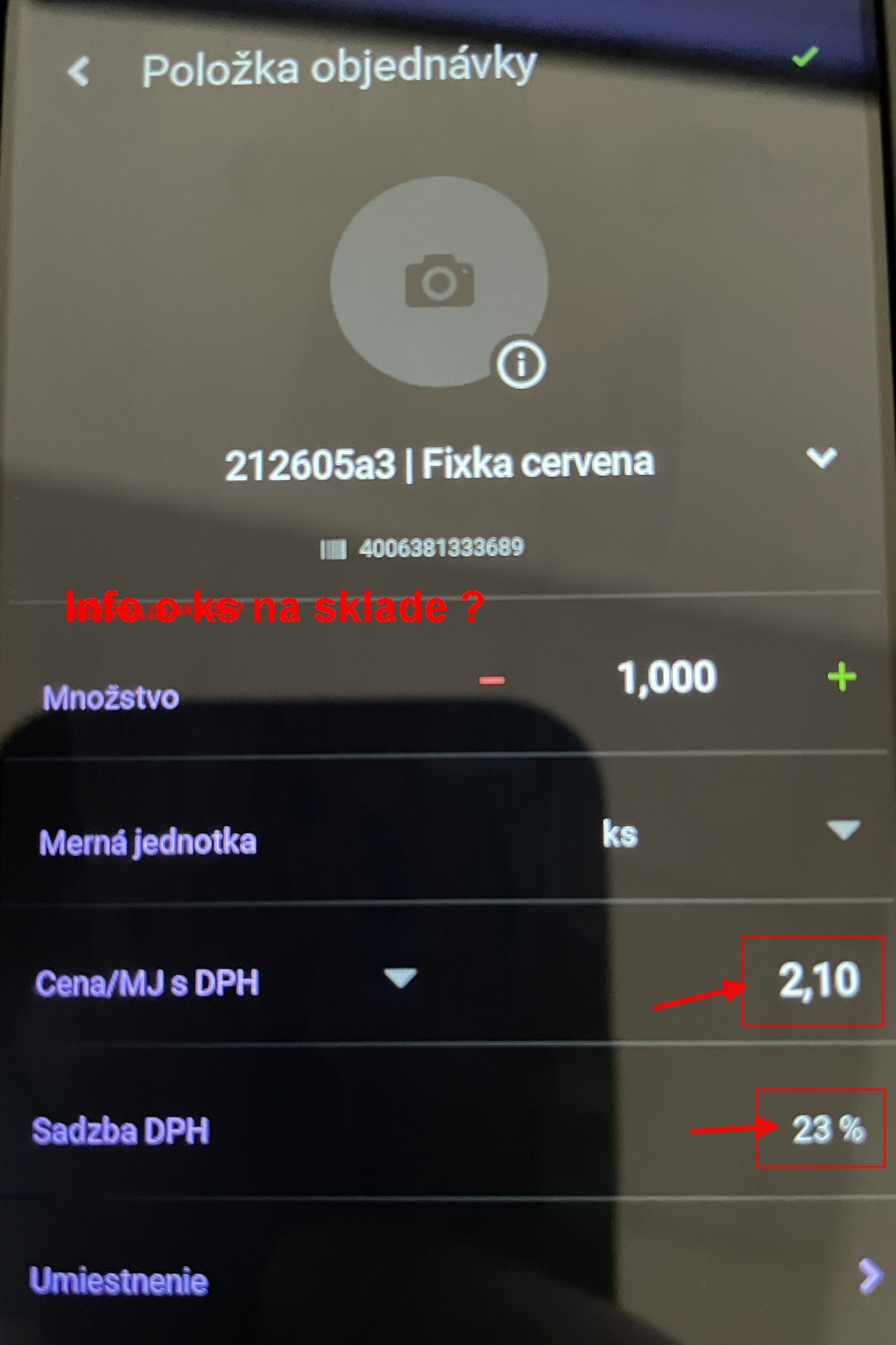Decrease Množstvo with the minus button
This screenshot has height=1345, width=896.
point(491,680)
